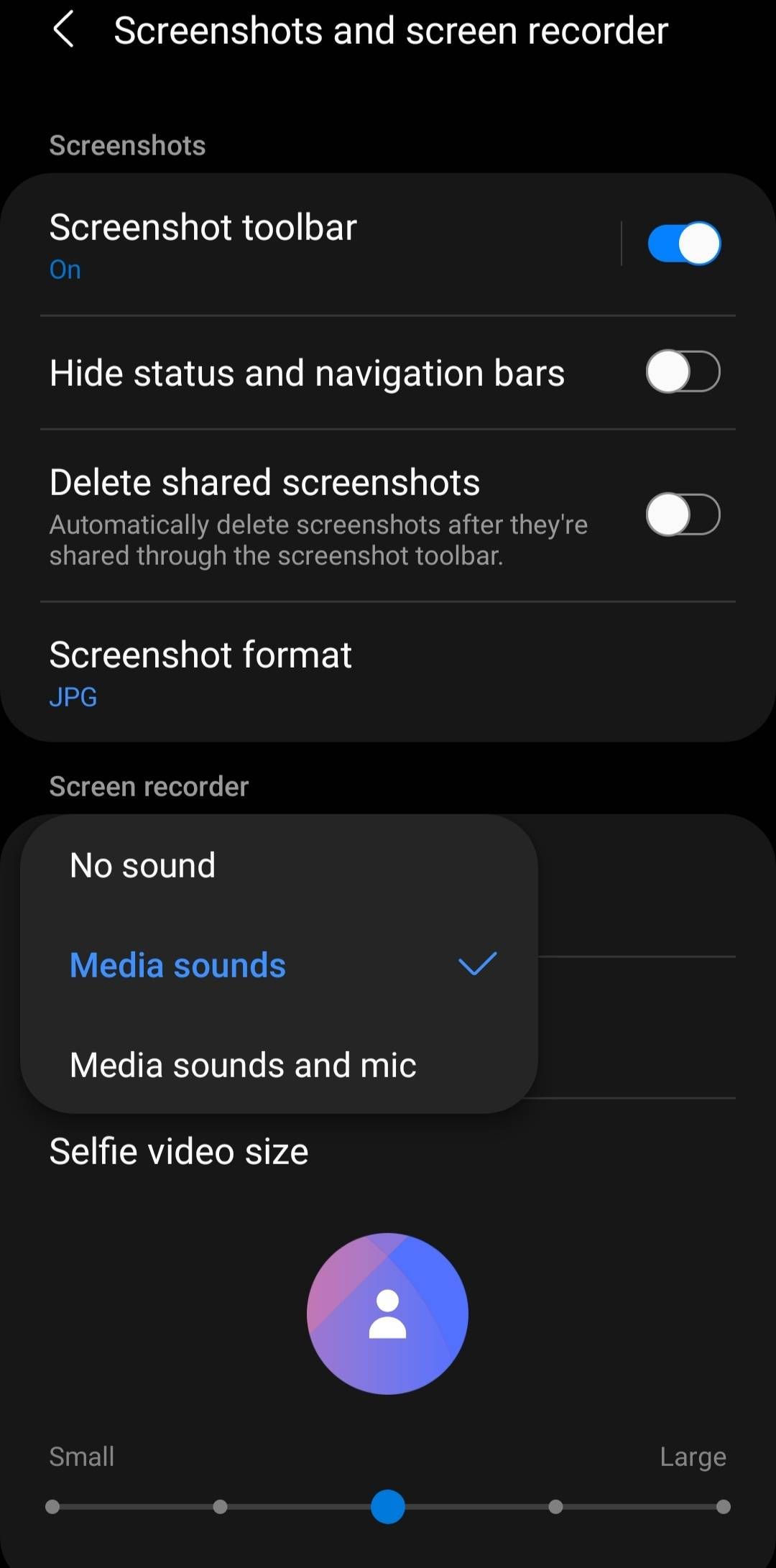Viewport: 776px width, 1568px height.
Task: Tap the Screenshots and screen recorder title
Action: [x=391, y=30]
